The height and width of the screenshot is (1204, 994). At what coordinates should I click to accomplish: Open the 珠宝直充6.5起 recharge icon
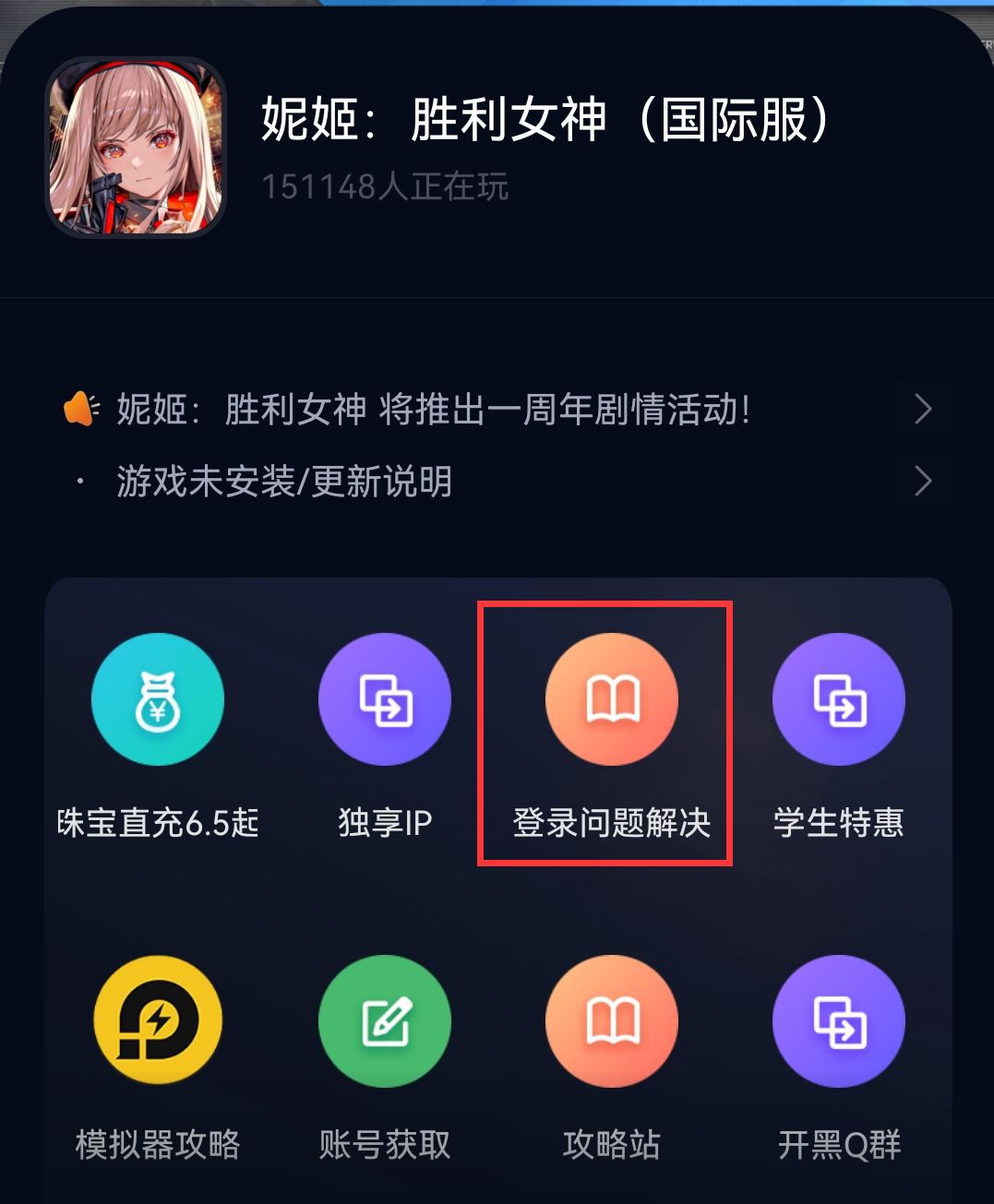[x=158, y=698]
